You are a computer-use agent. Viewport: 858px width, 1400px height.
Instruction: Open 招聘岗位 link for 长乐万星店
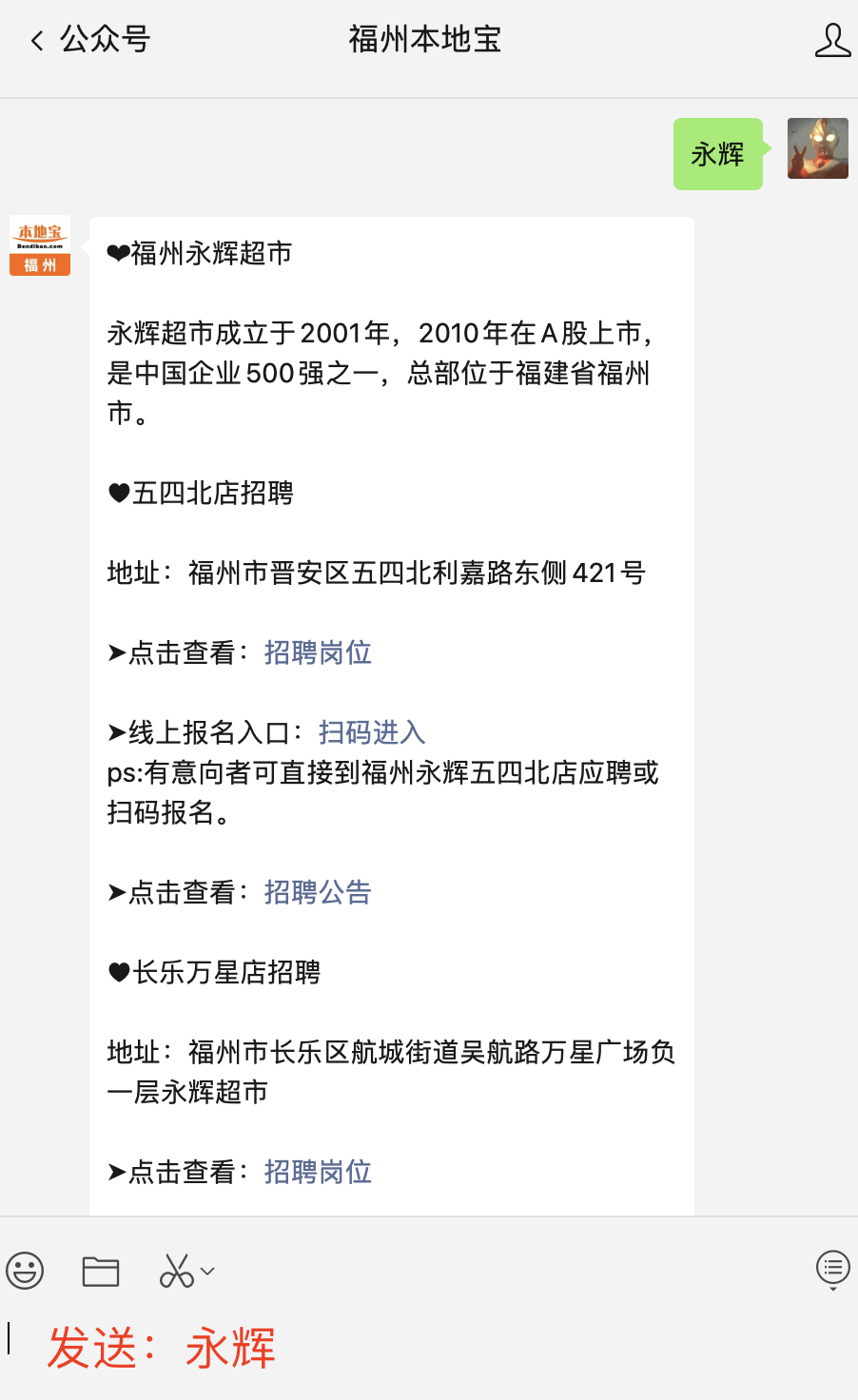tap(318, 1172)
